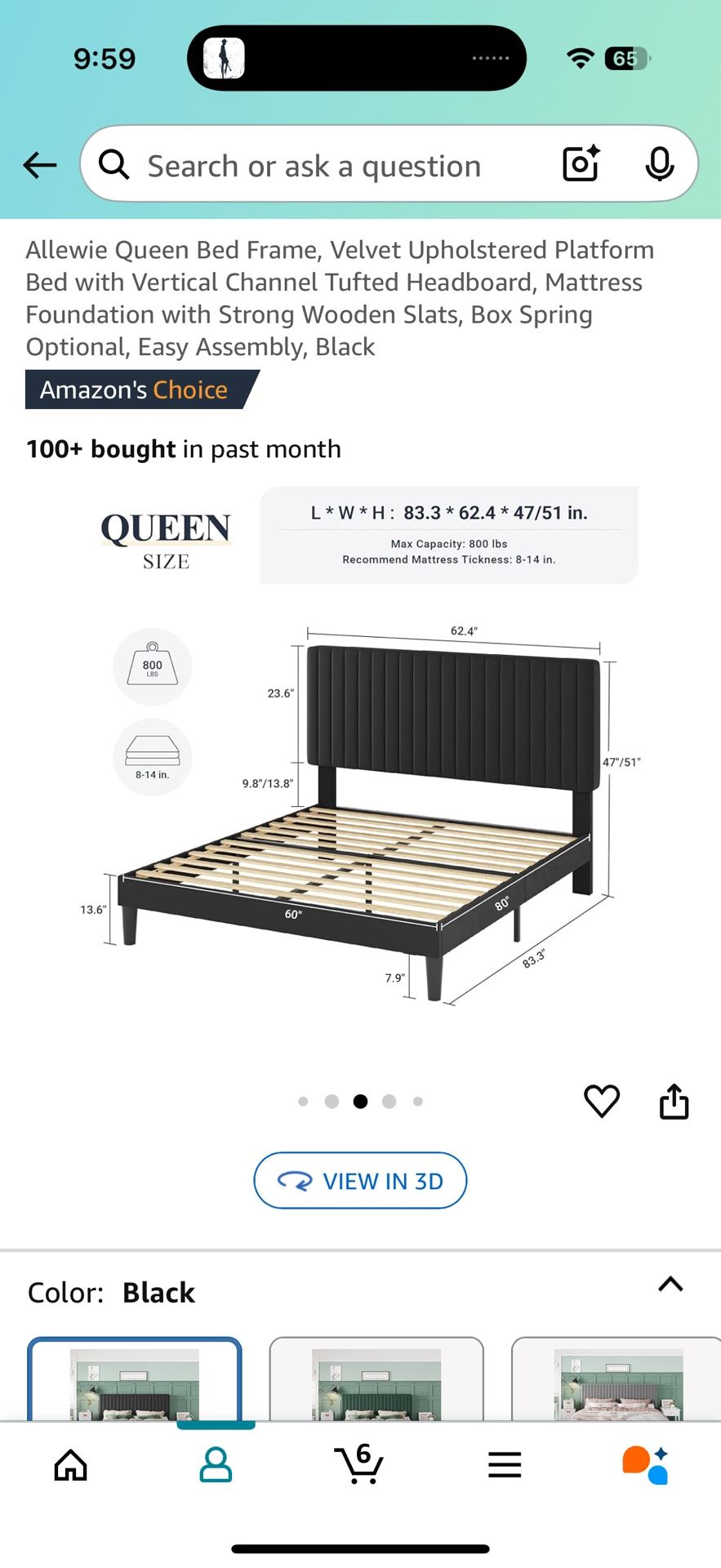Open the Amazon home screen

click(70, 1464)
